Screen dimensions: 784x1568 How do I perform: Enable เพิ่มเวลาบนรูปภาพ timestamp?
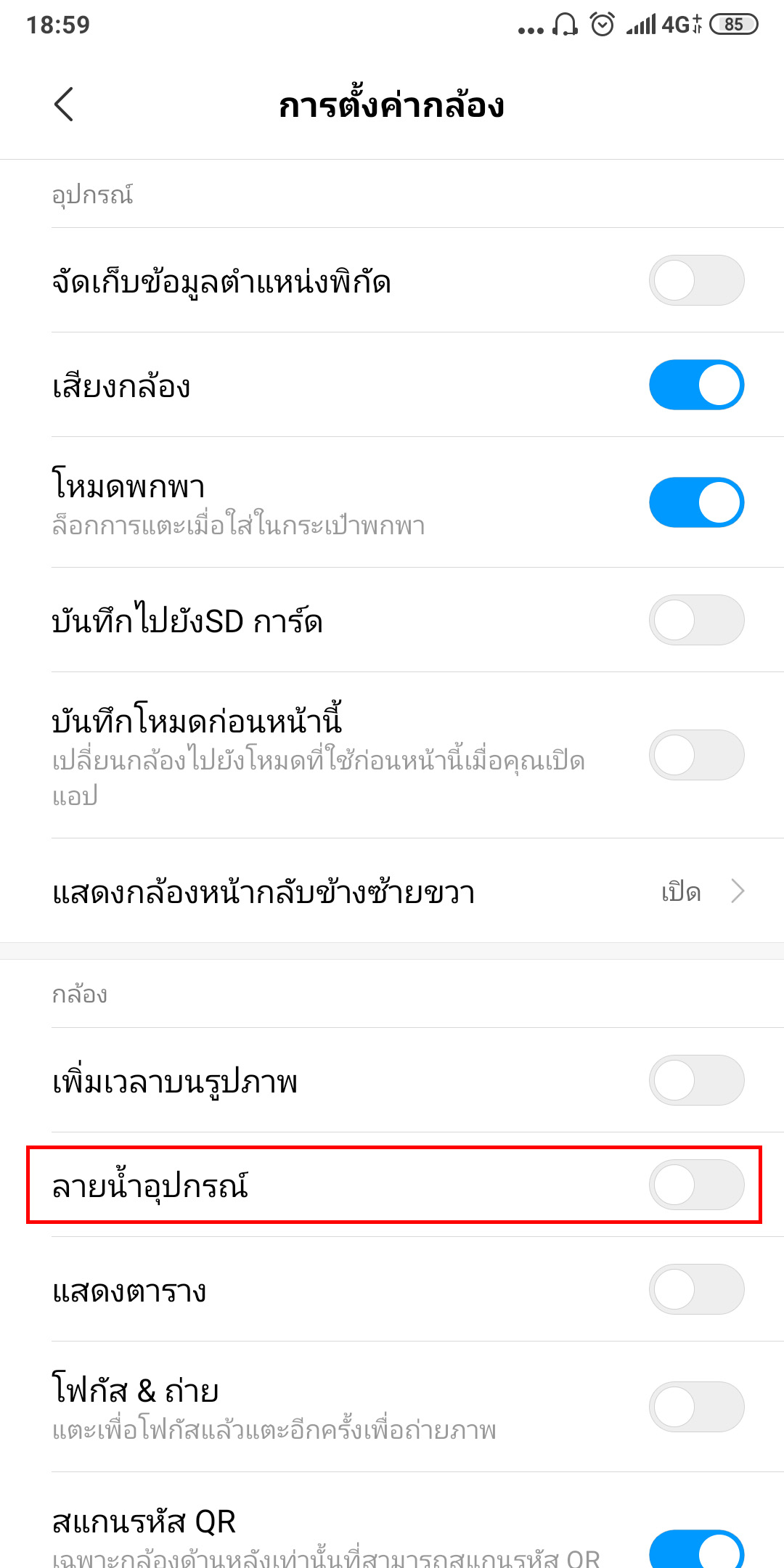pos(695,1080)
